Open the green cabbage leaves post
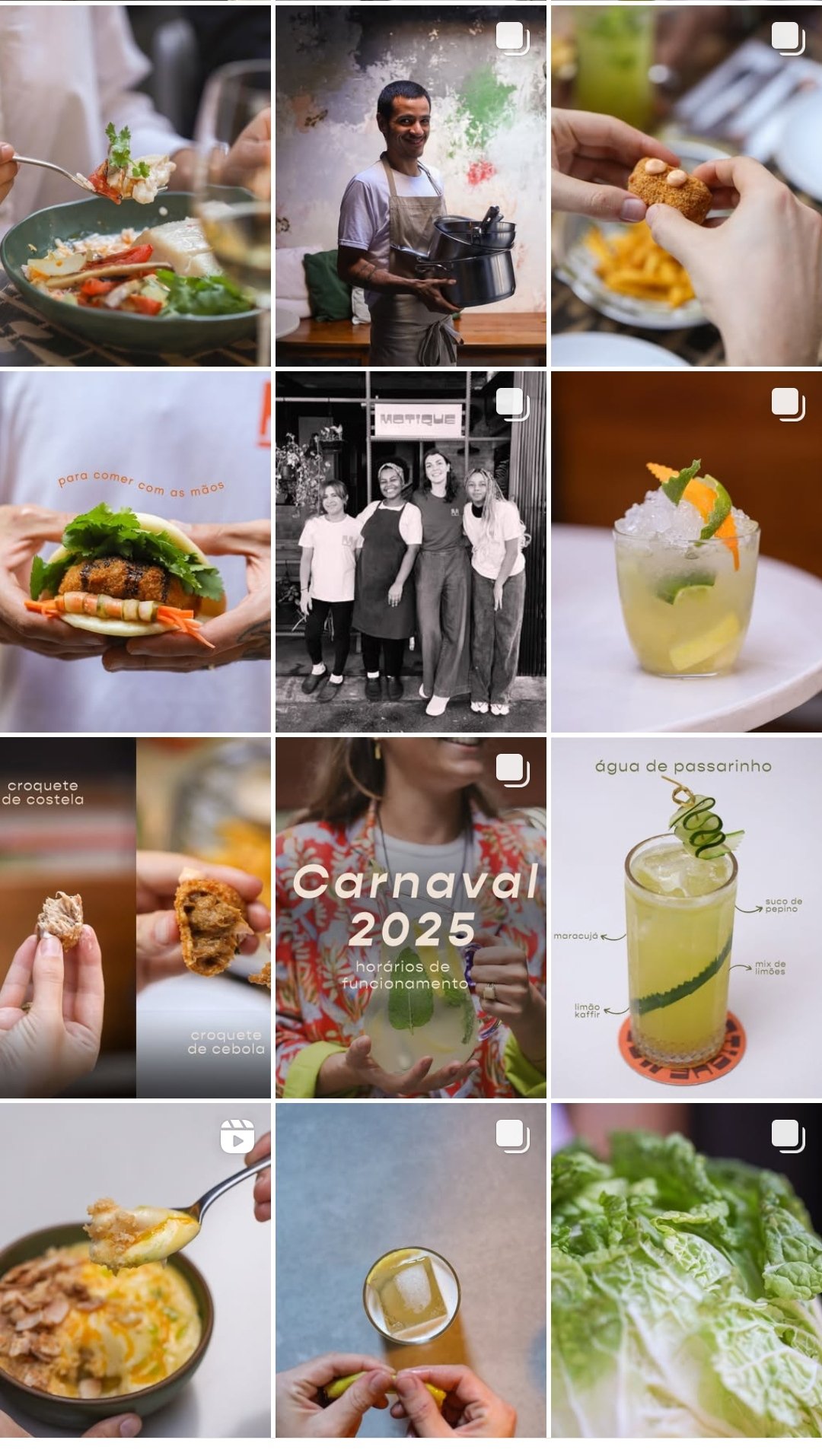The height and width of the screenshot is (1456, 822). pos(686,1270)
